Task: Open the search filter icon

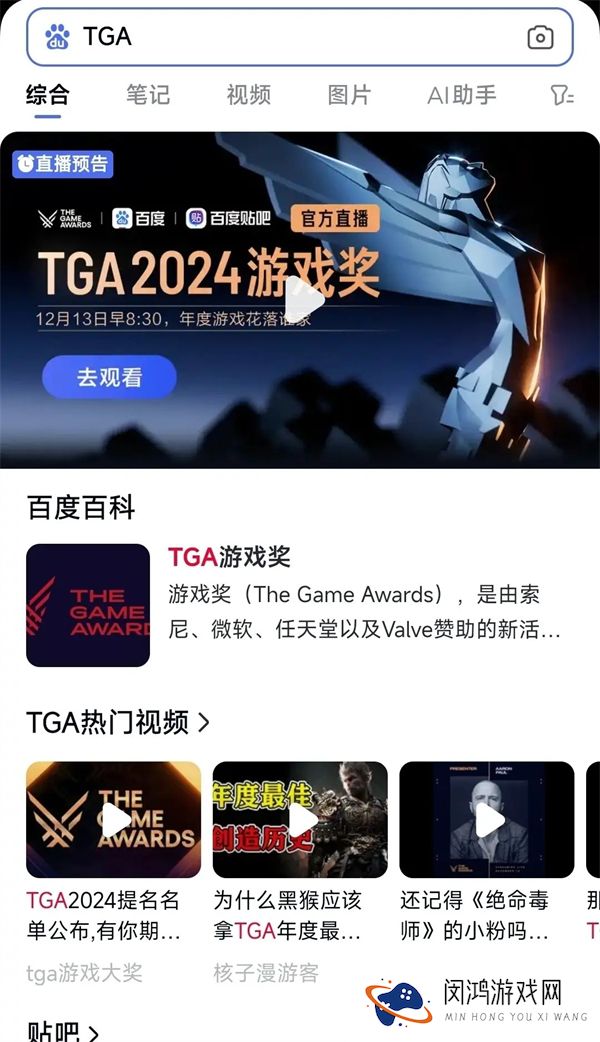Action: [x=562, y=95]
